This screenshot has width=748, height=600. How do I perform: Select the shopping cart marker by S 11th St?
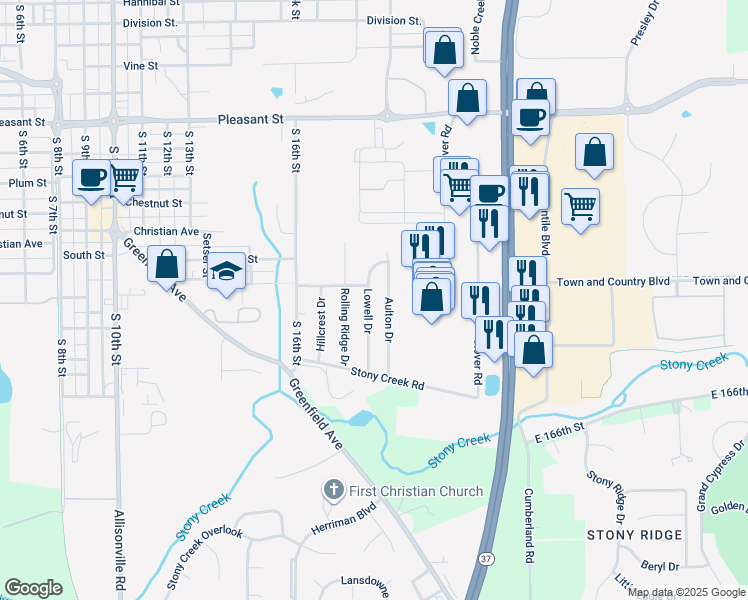tap(125, 178)
